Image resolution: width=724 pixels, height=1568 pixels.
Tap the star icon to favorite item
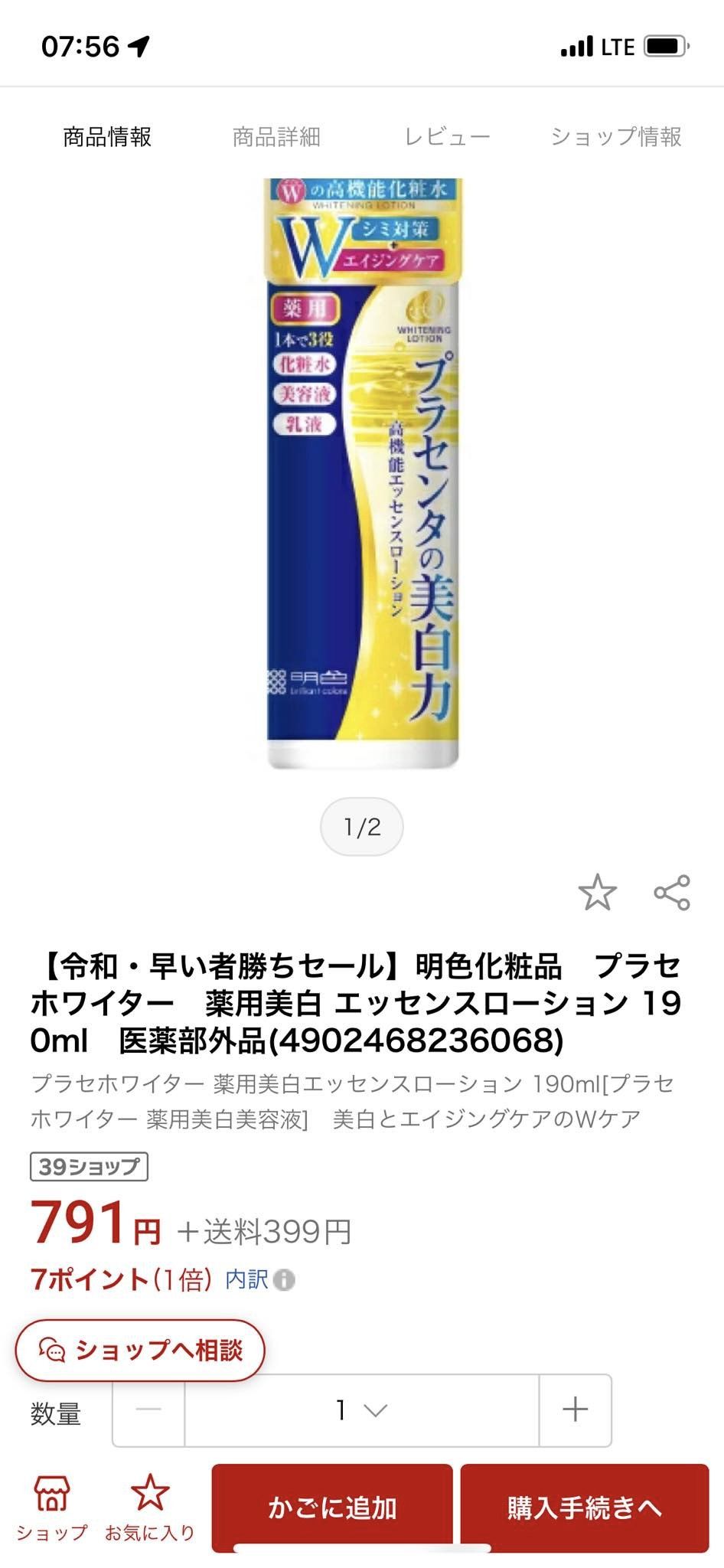[x=597, y=893]
